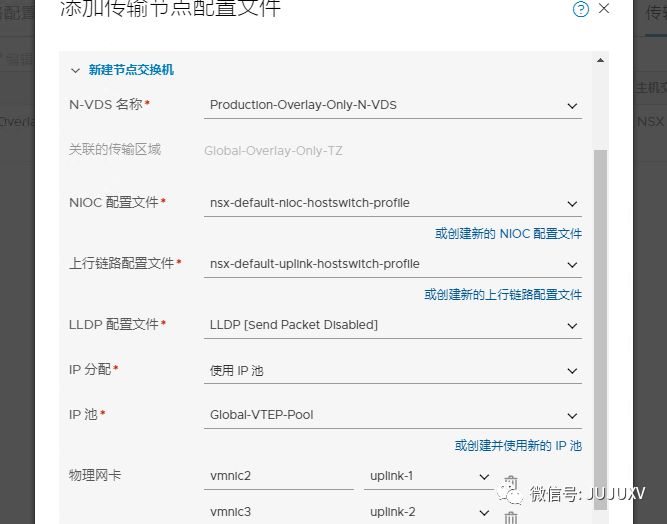This screenshot has width=667, height=524.
Task: Open the uplink-1 dropdown
Action: click(x=428, y=477)
